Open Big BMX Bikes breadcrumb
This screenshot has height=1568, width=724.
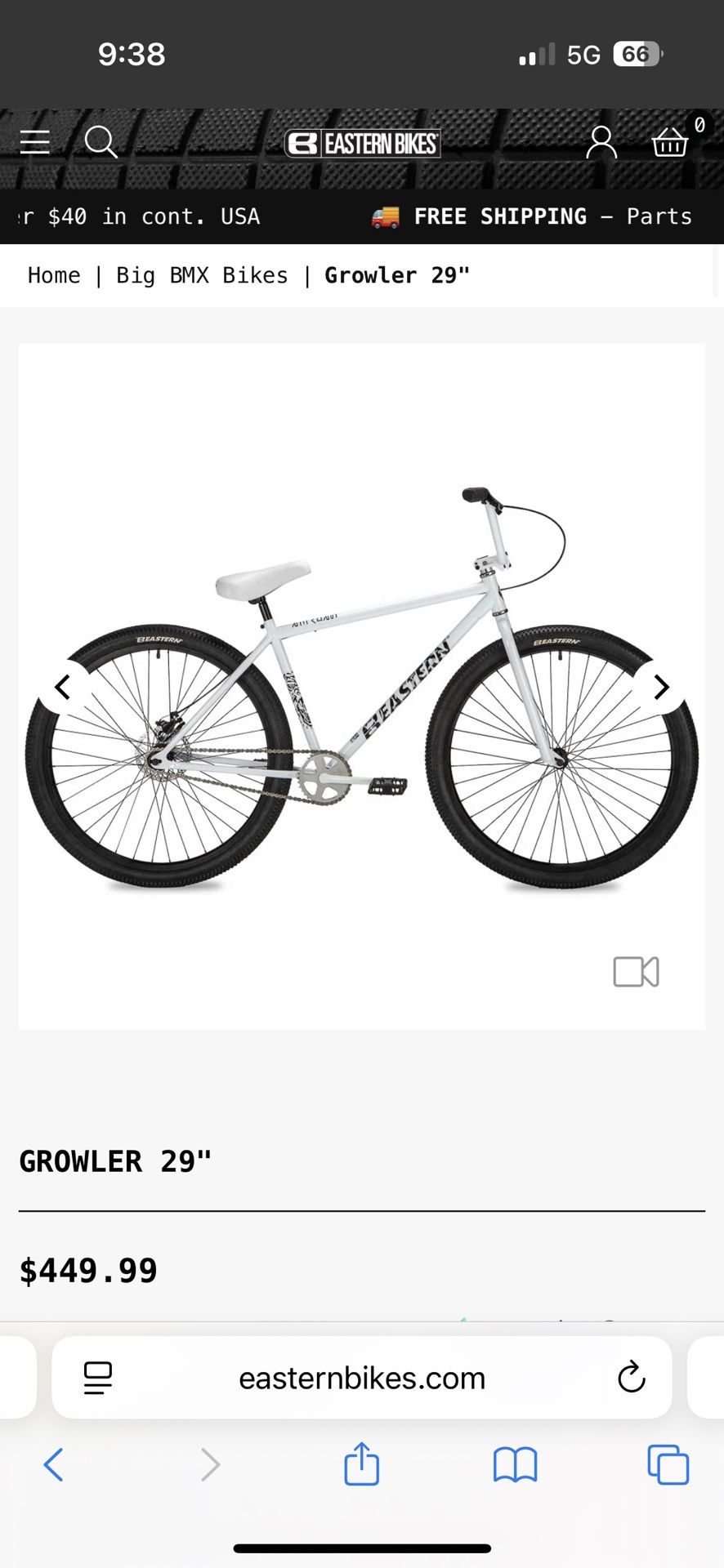(202, 275)
